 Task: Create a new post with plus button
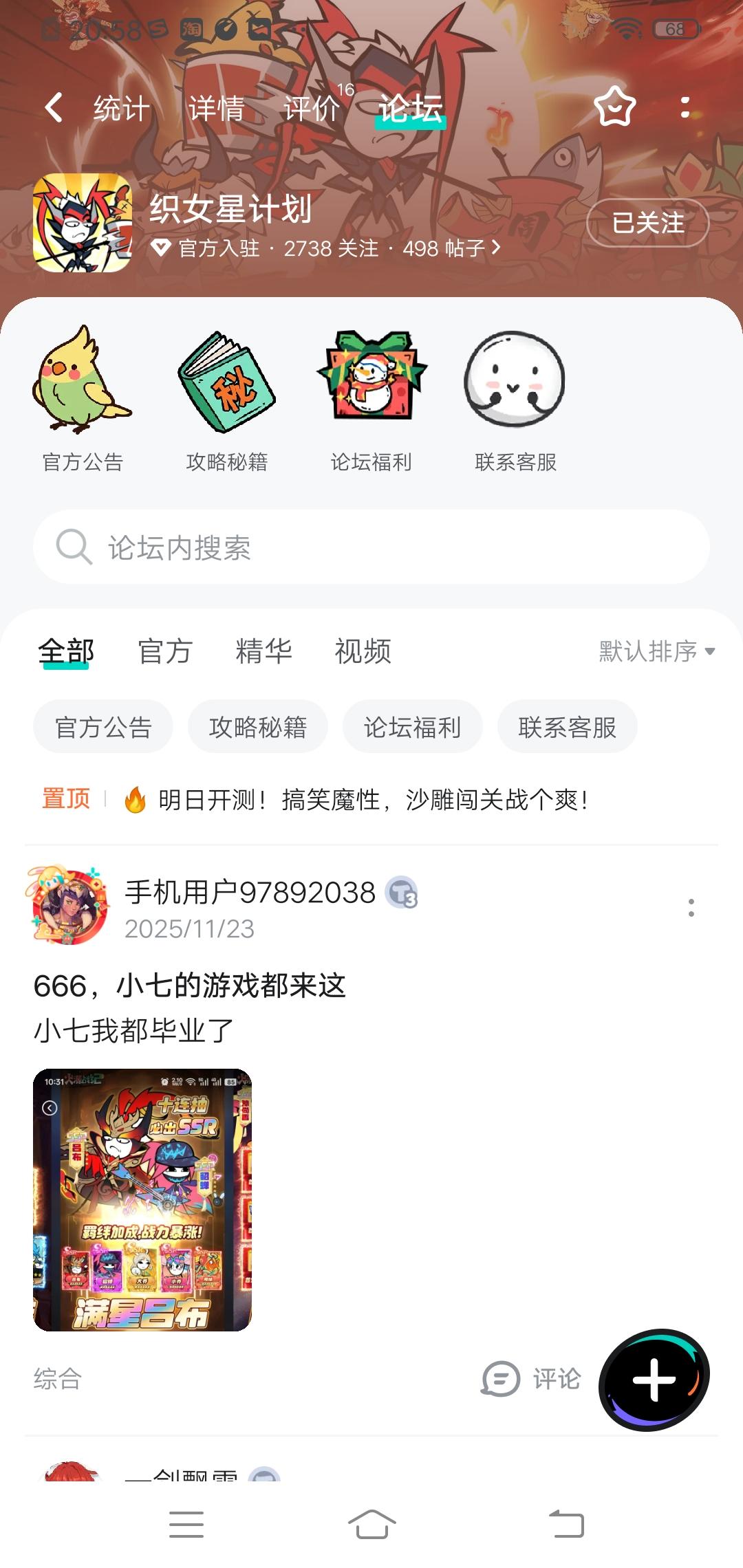tap(654, 1380)
